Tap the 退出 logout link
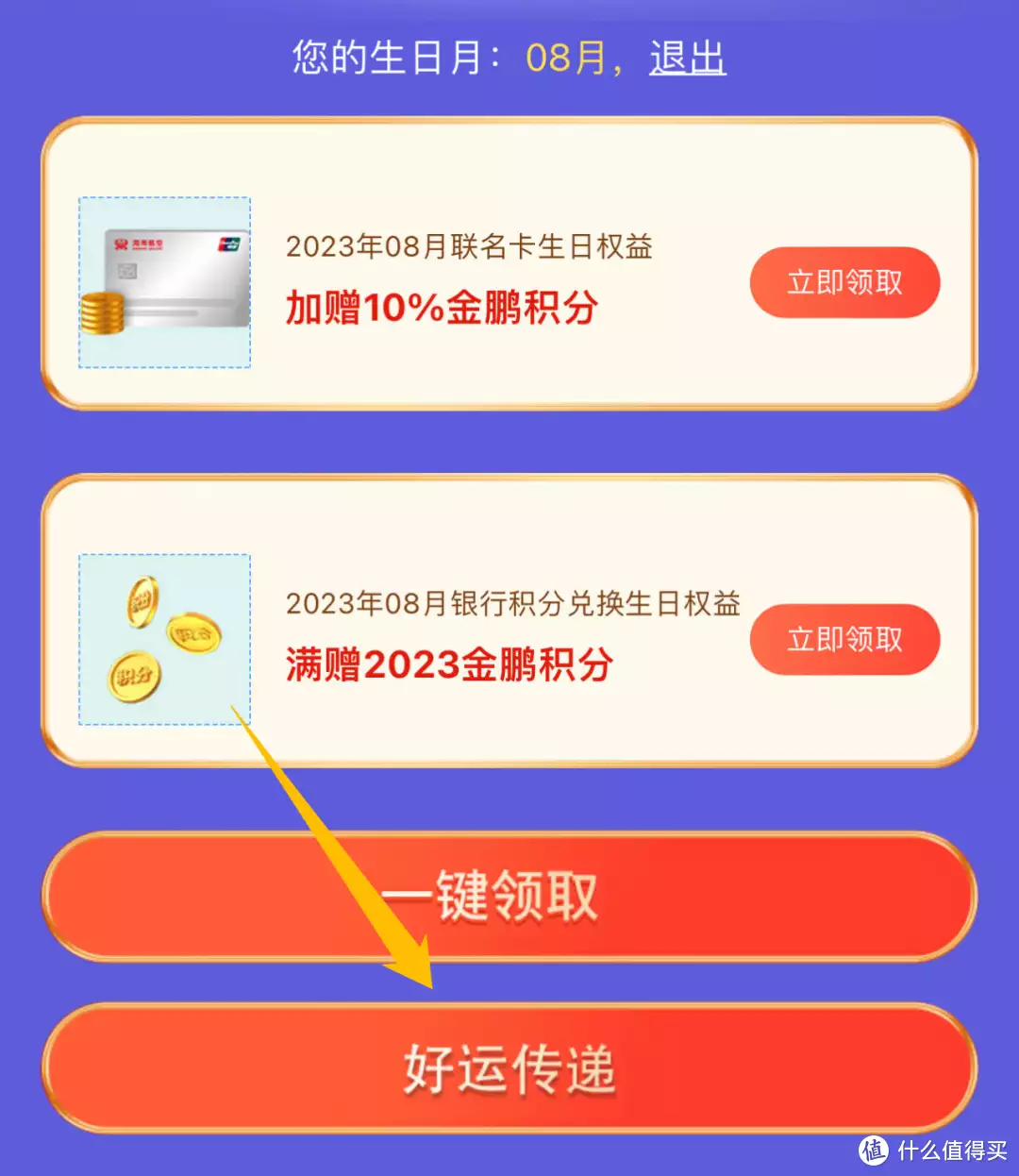 point(687,58)
